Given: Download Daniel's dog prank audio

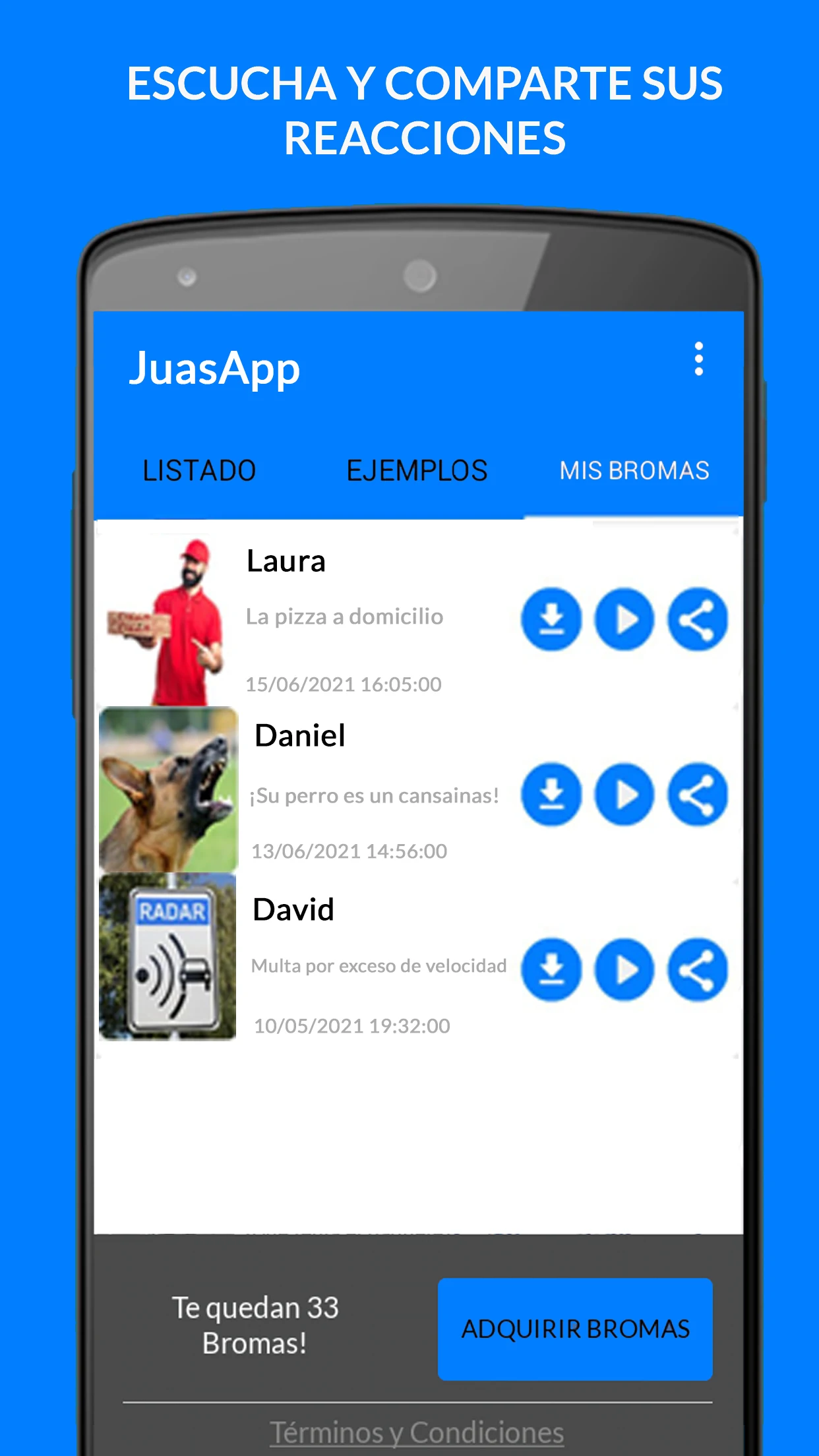Looking at the screenshot, I should point(552,795).
